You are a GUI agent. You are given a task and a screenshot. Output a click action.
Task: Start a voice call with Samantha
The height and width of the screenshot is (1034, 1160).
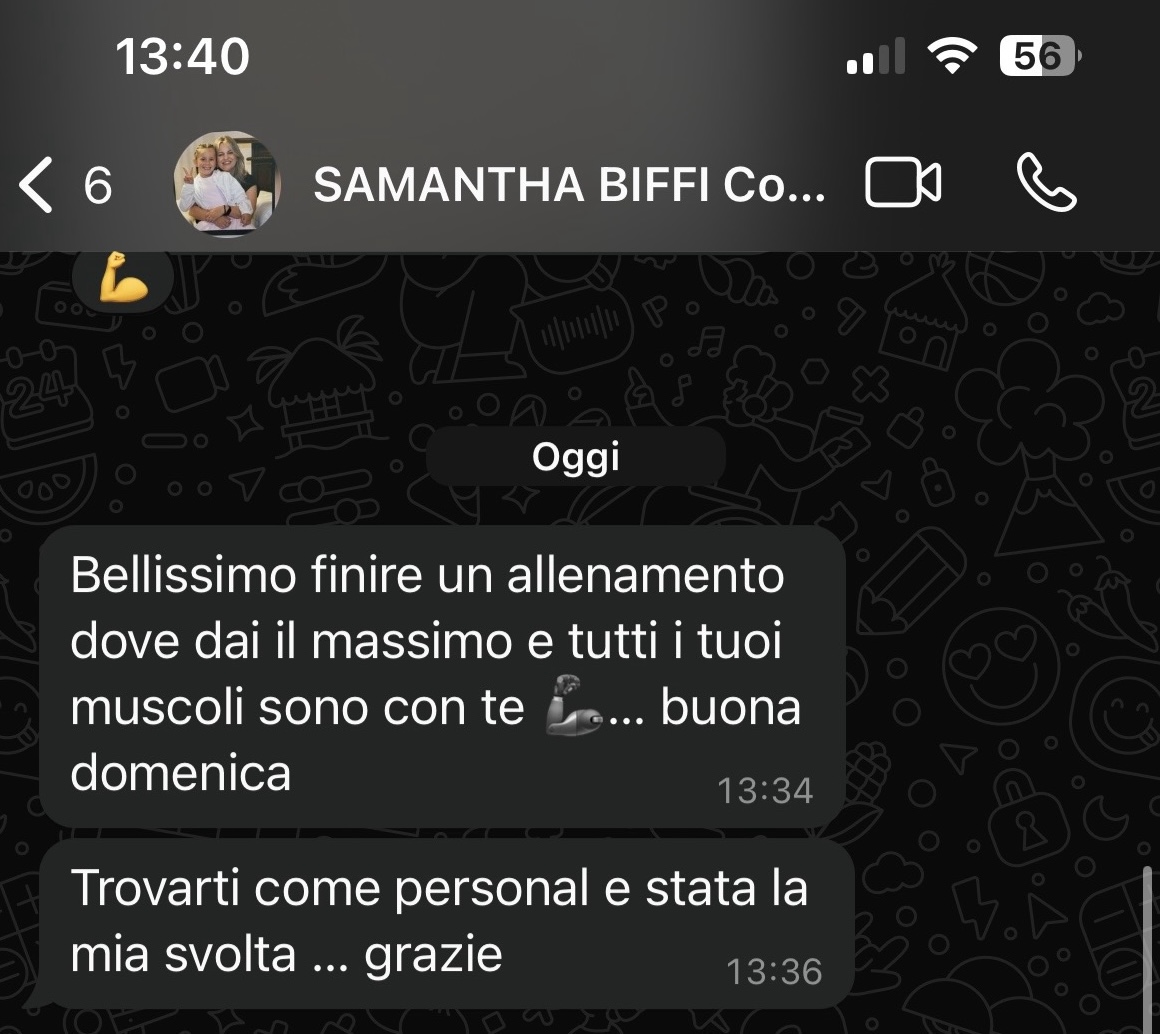(1046, 184)
